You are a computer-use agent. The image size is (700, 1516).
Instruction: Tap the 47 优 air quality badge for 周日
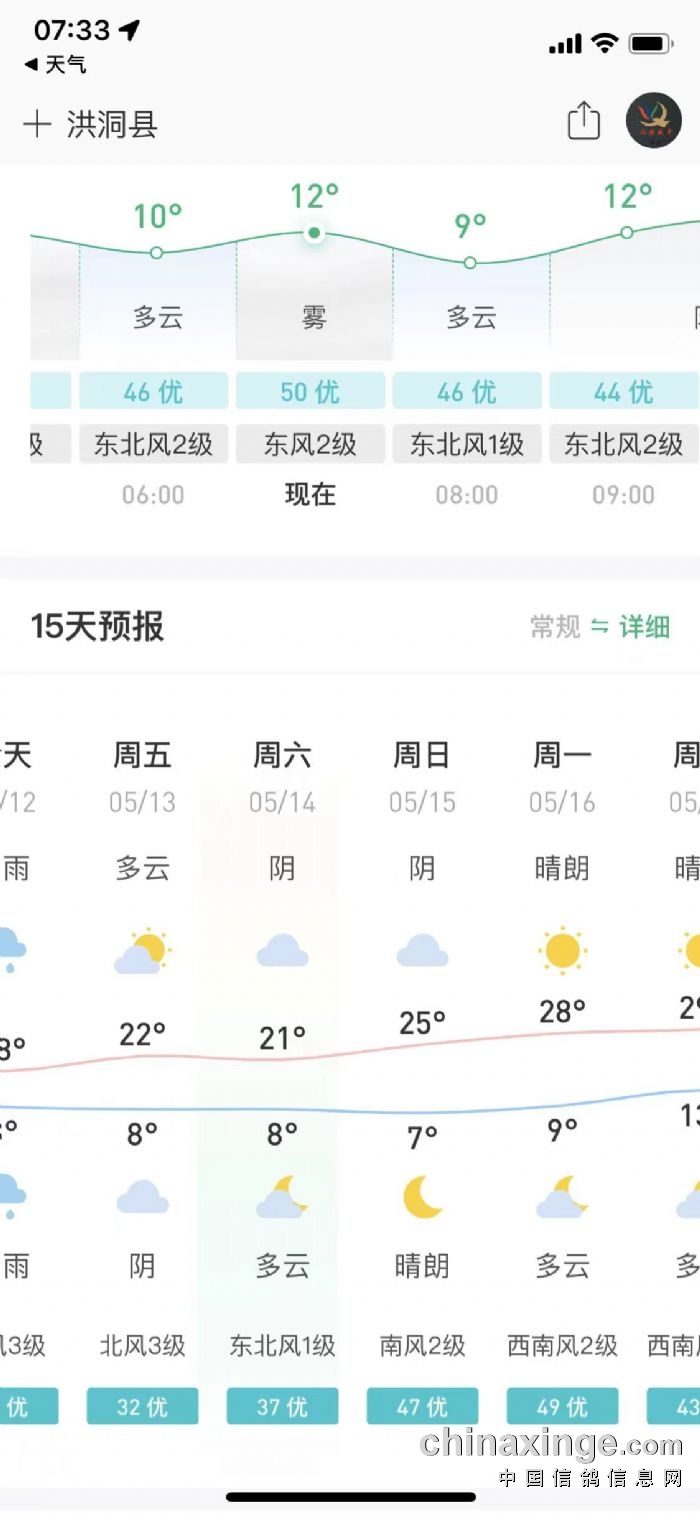pyautogui.click(x=422, y=1407)
